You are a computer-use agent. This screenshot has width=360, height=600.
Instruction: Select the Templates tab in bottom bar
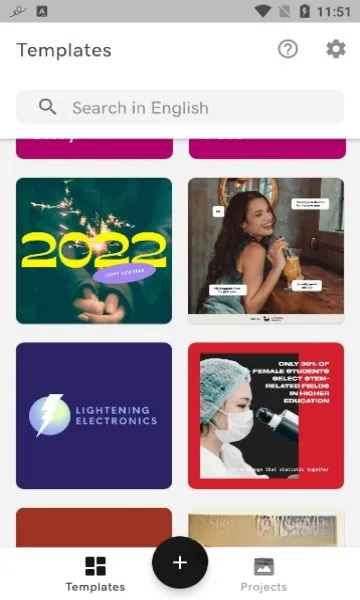95,575
